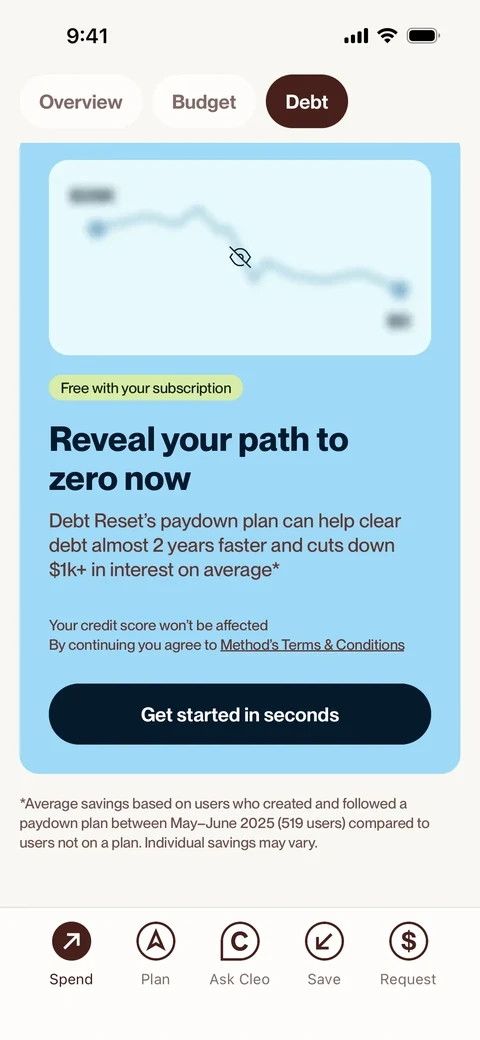Reveal the hidden debt chart

click(x=240, y=257)
